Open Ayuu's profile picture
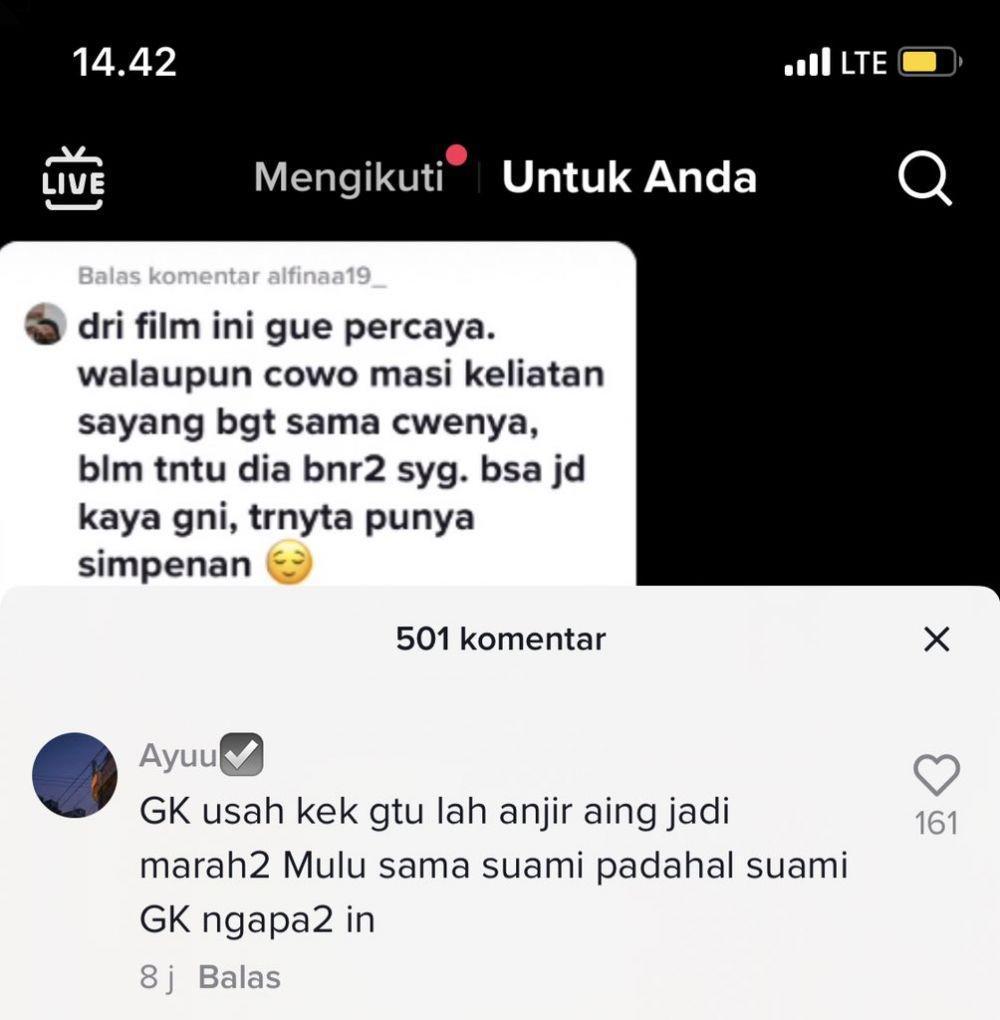 tap(75, 775)
